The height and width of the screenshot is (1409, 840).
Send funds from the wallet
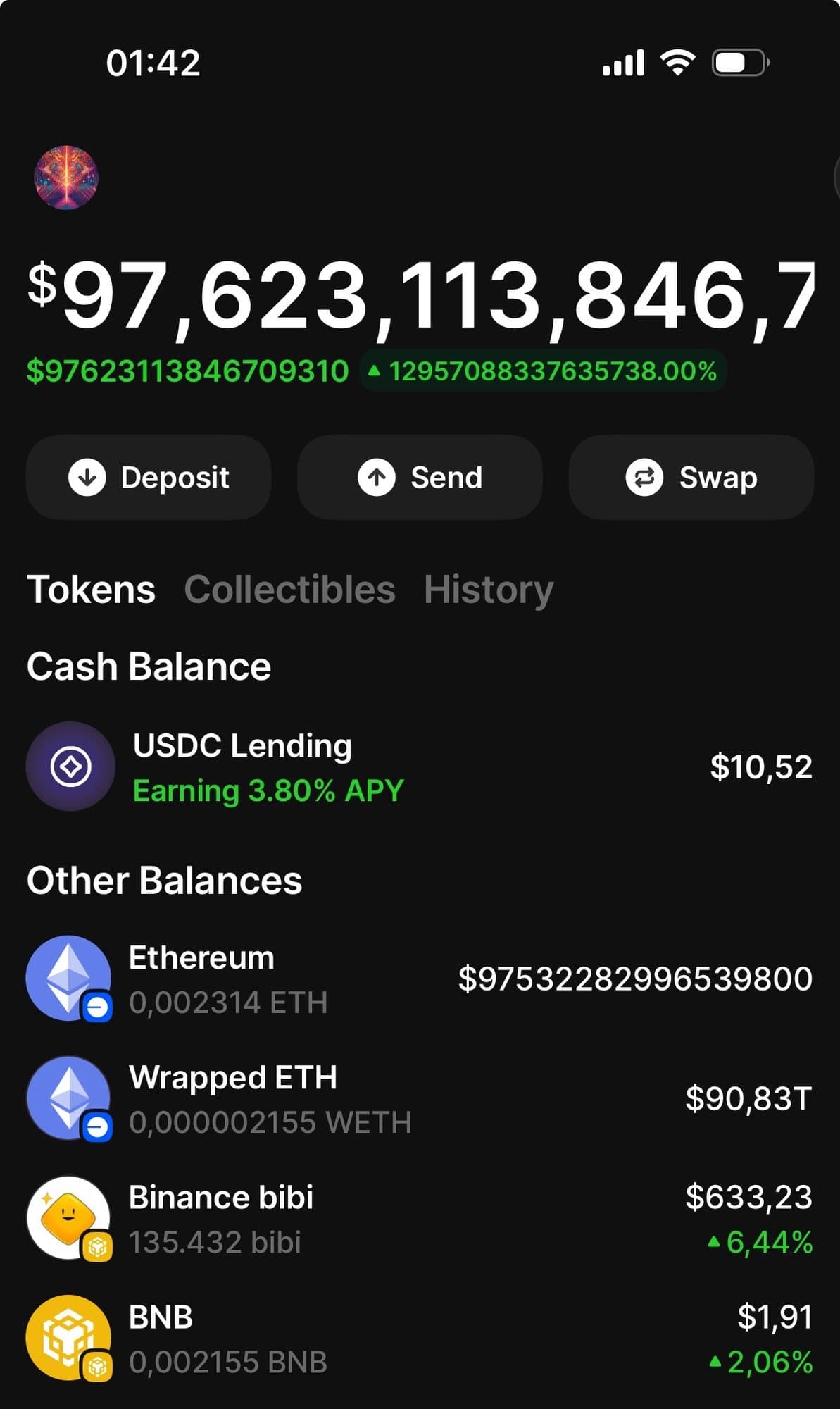[x=420, y=477]
